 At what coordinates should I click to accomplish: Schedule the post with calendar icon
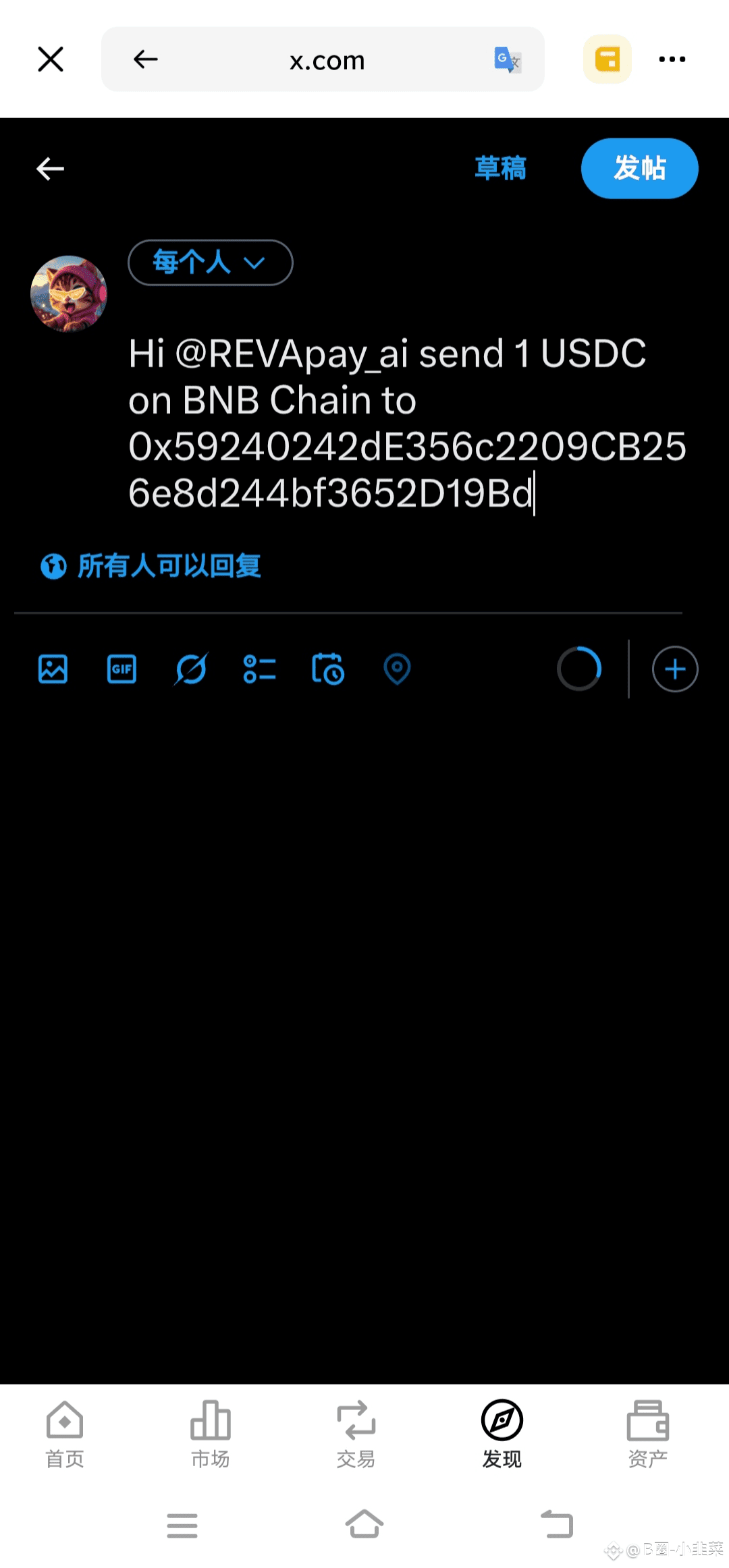[x=329, y=669]
